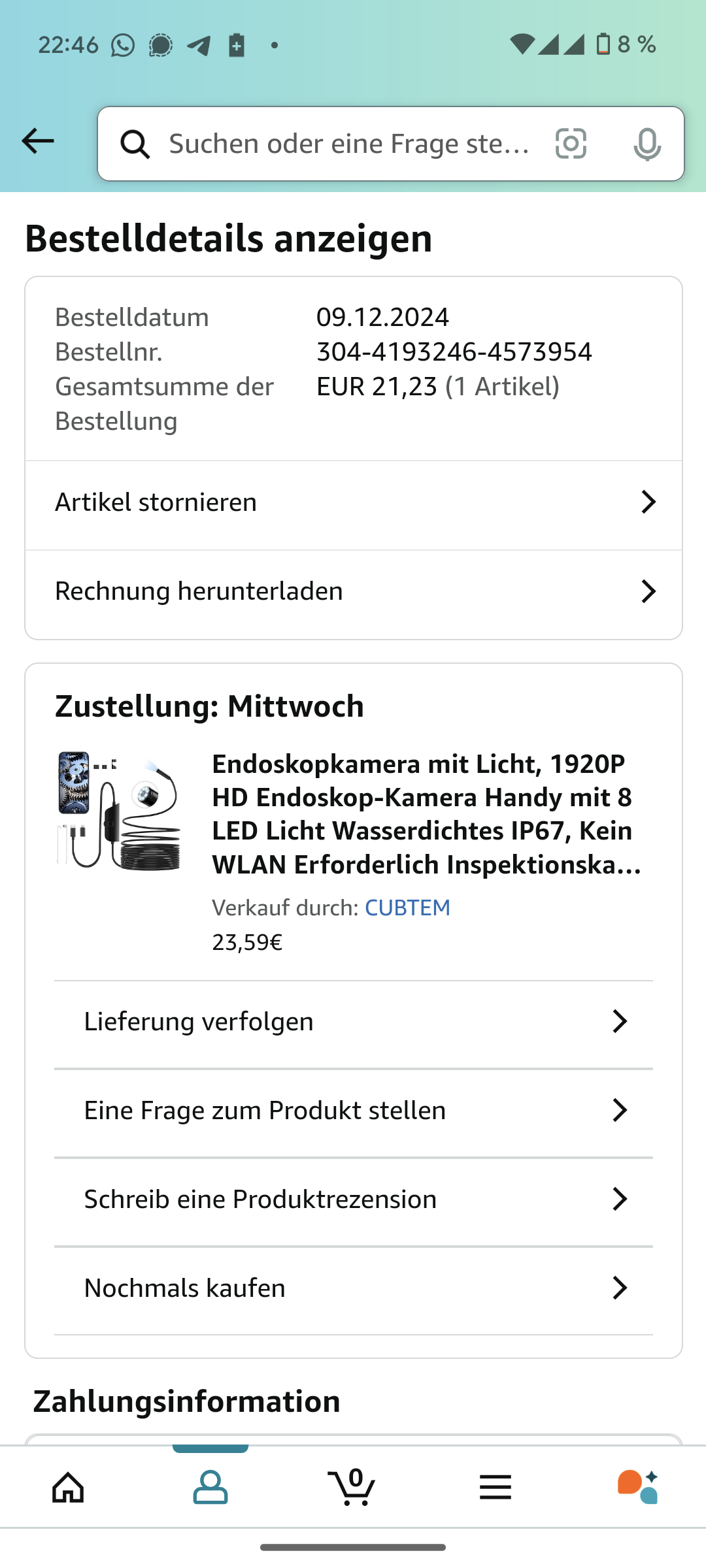The image size is (706, 1568).
Task: Open Lieferung verfolgen
Action: click(x=353, y=1022)
